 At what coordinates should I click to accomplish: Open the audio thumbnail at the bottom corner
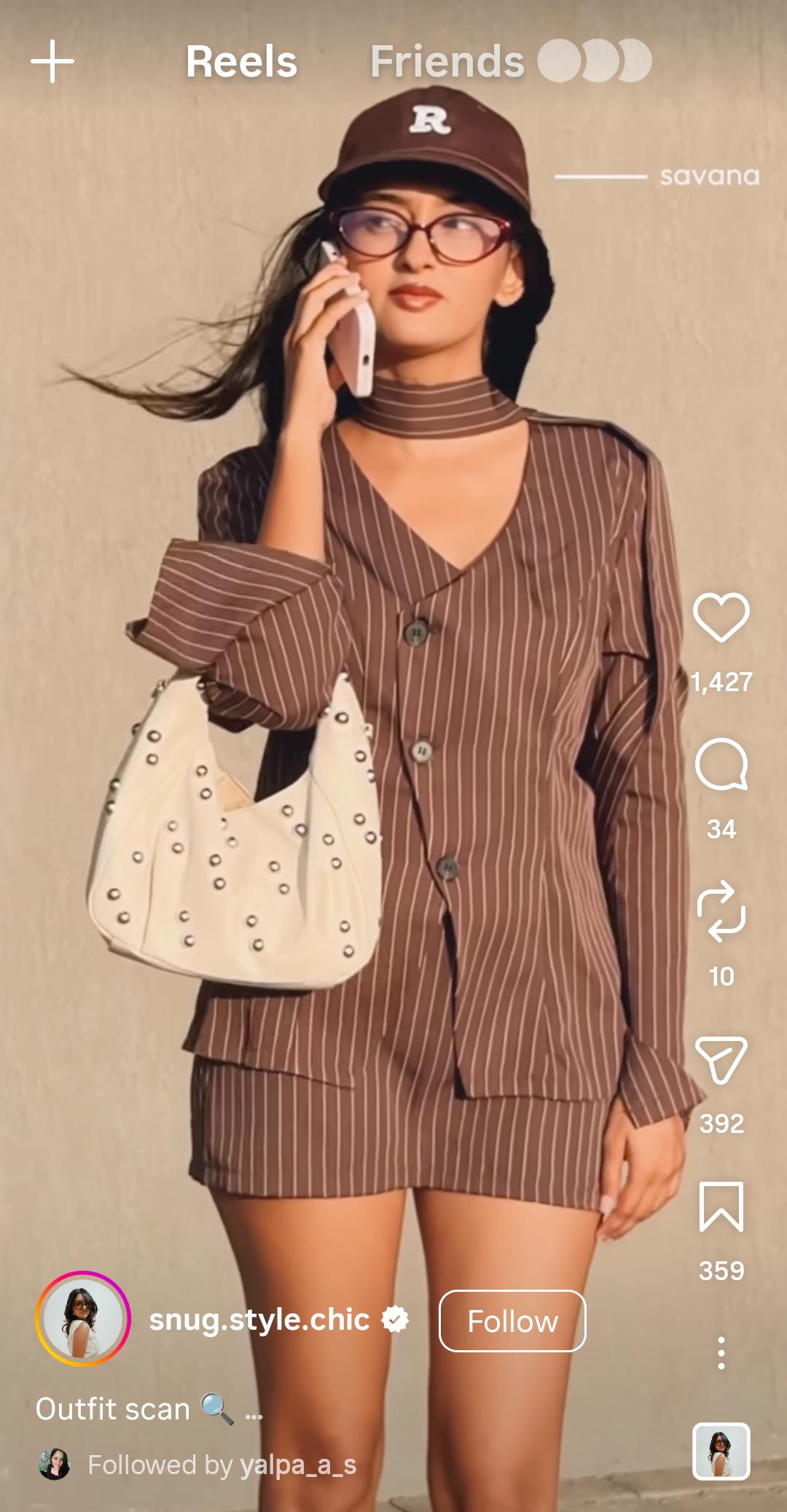click(x=721, y=1451)
